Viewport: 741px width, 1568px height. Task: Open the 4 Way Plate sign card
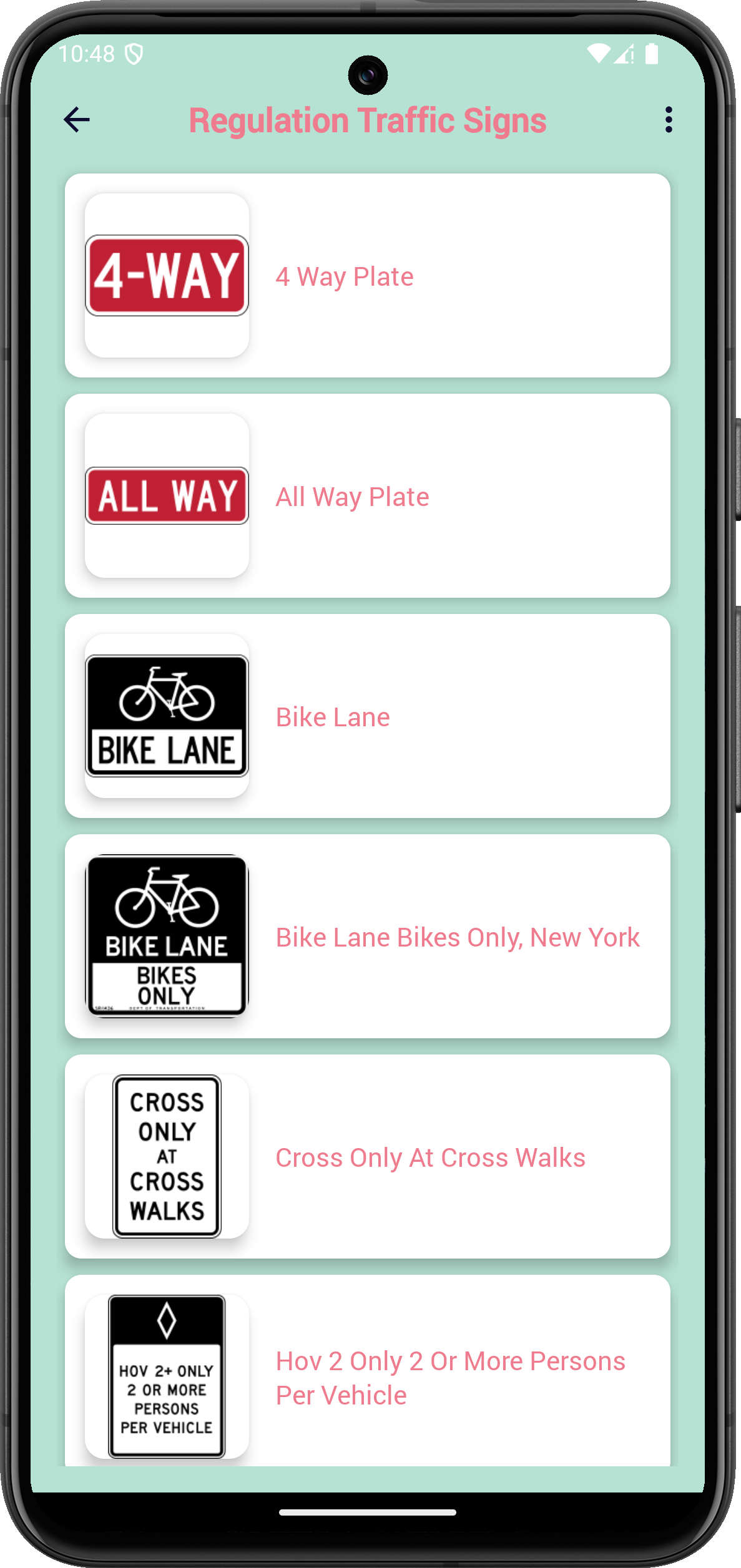point(367,276)
